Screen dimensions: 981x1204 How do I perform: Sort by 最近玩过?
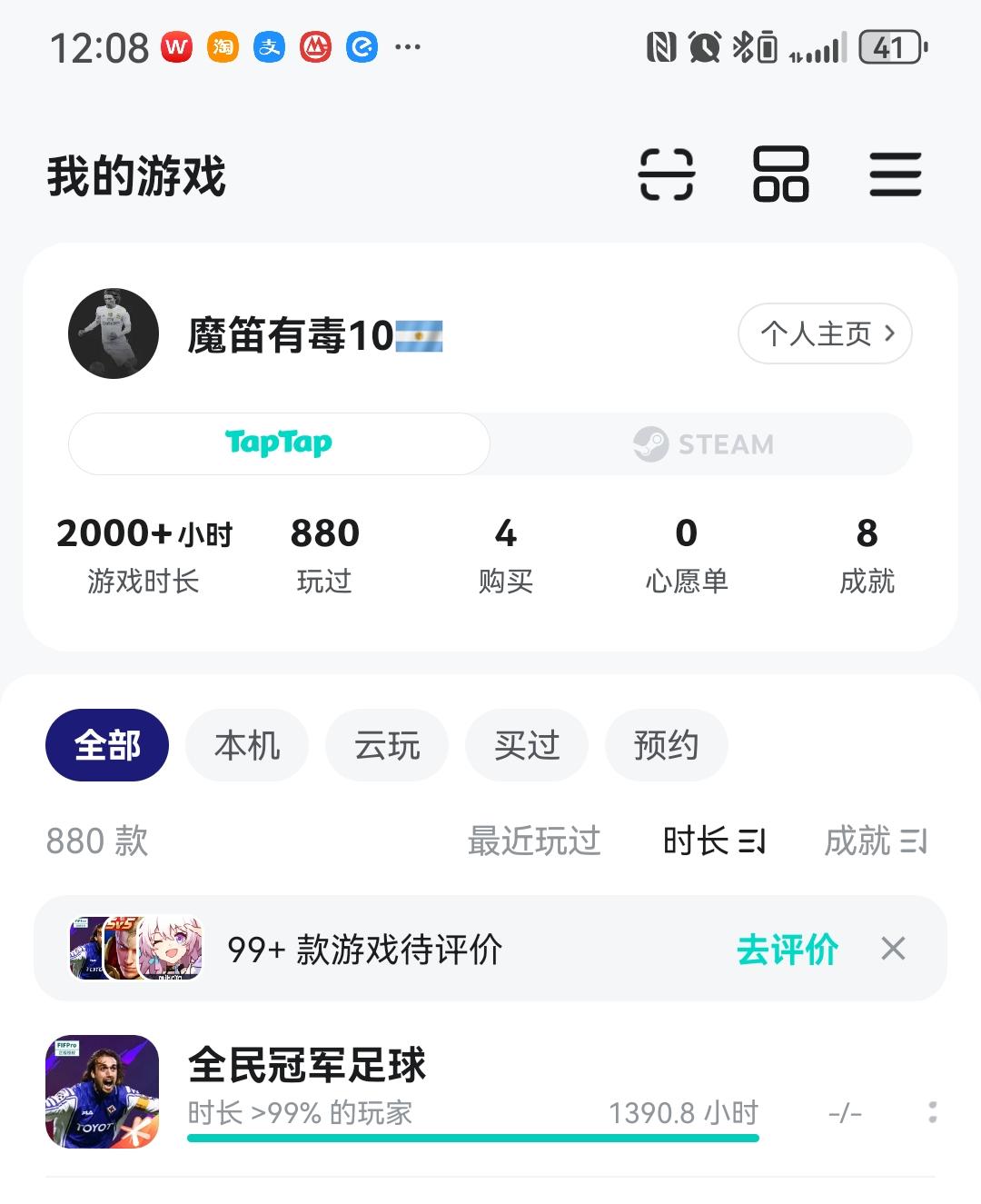tap(534, 841)
